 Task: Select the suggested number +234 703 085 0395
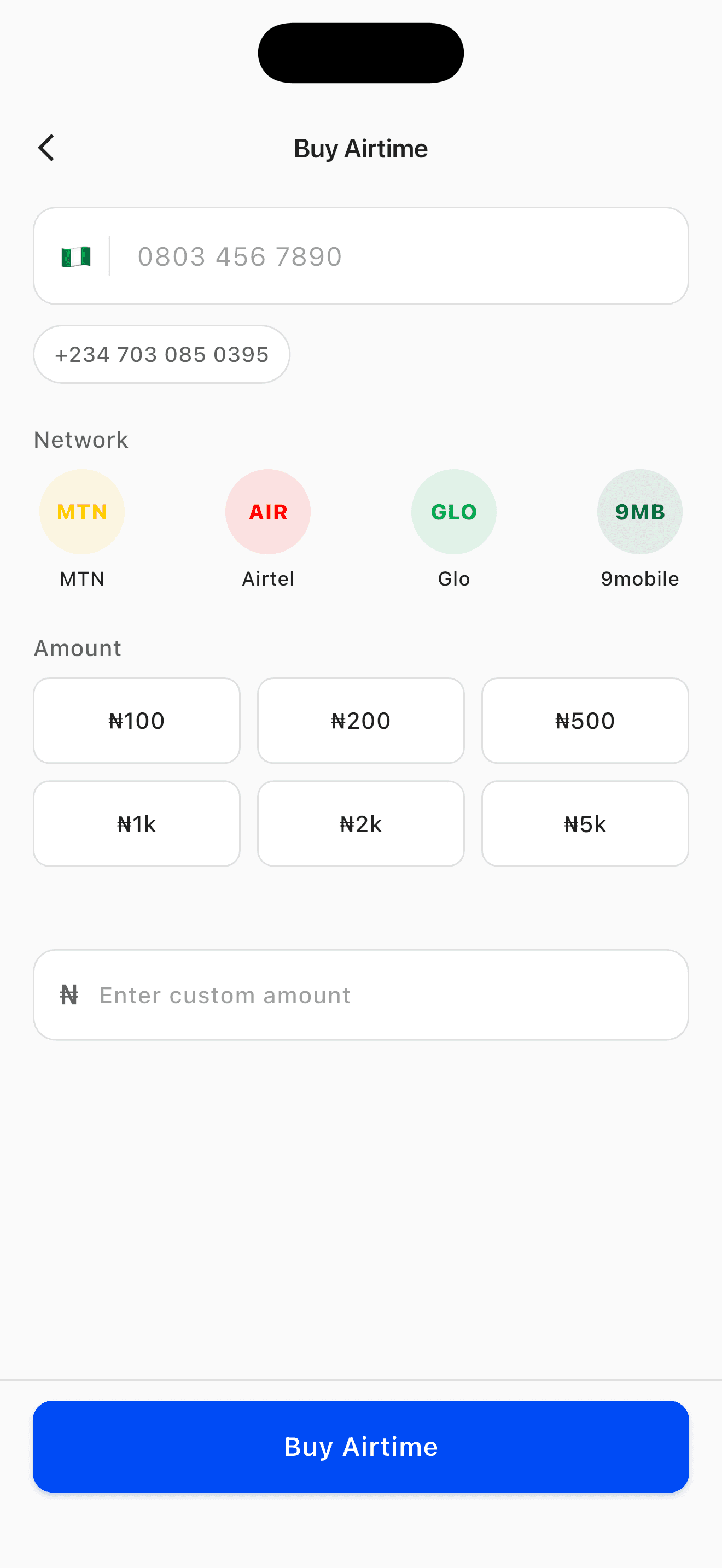pyautogui.click(x=161, y=354)
